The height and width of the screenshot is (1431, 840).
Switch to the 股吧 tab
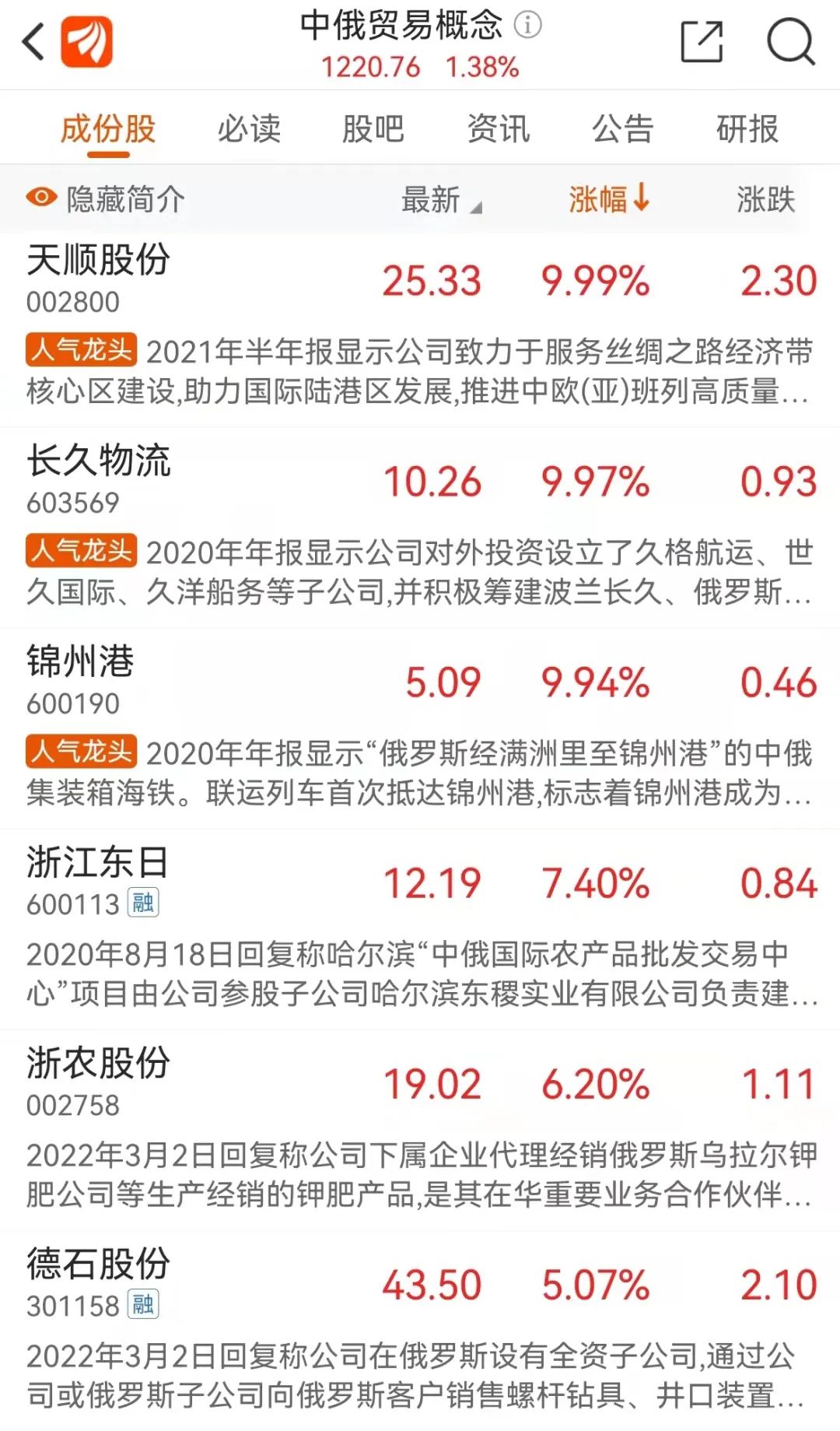373,129
